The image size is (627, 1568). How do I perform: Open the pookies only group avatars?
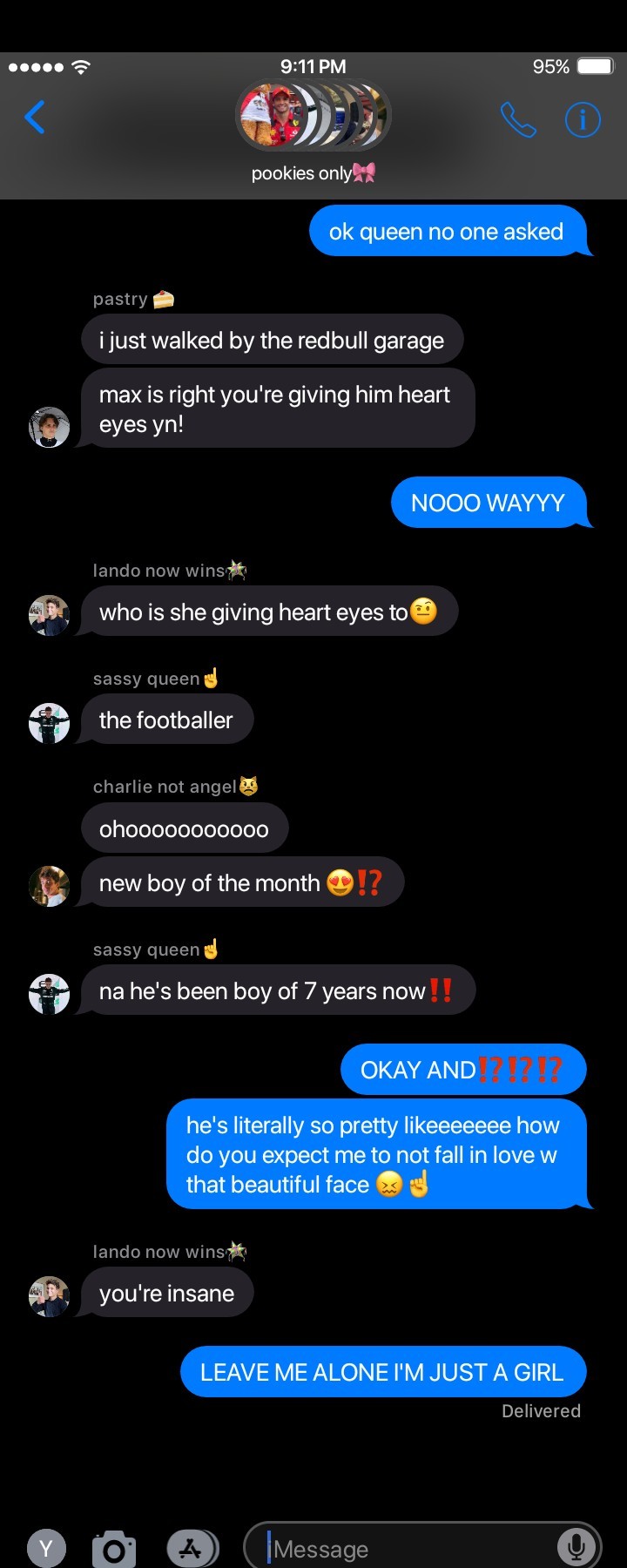click(x=313, y=115)
